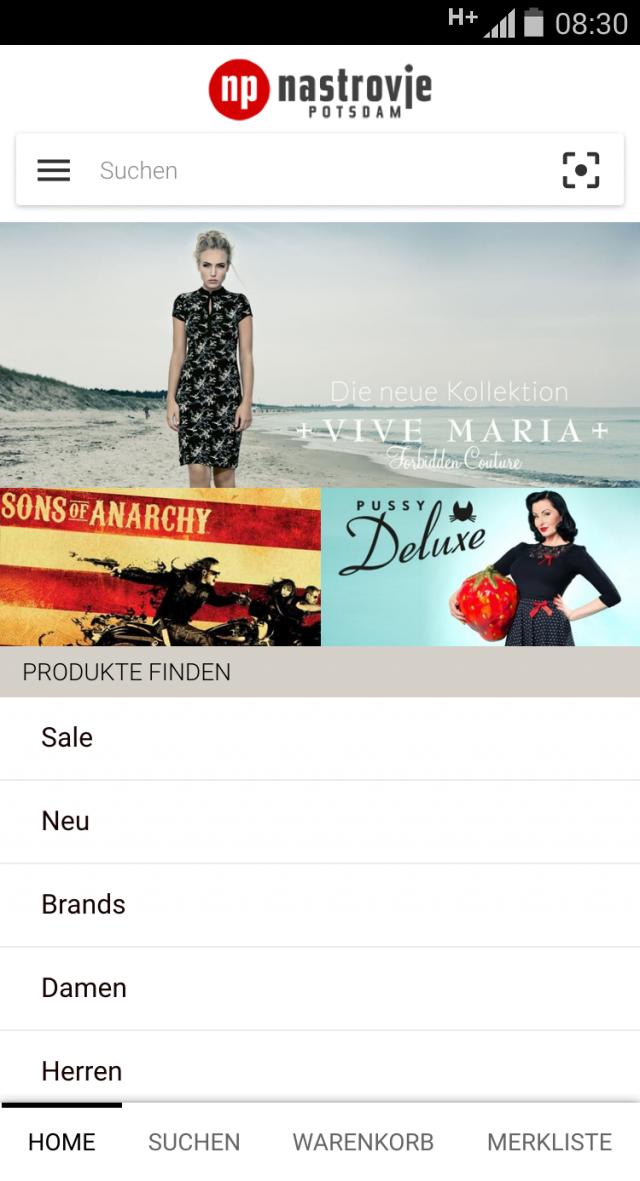
Task: Open the Sons of Anarchy banner
Action: tap(160, 566)
